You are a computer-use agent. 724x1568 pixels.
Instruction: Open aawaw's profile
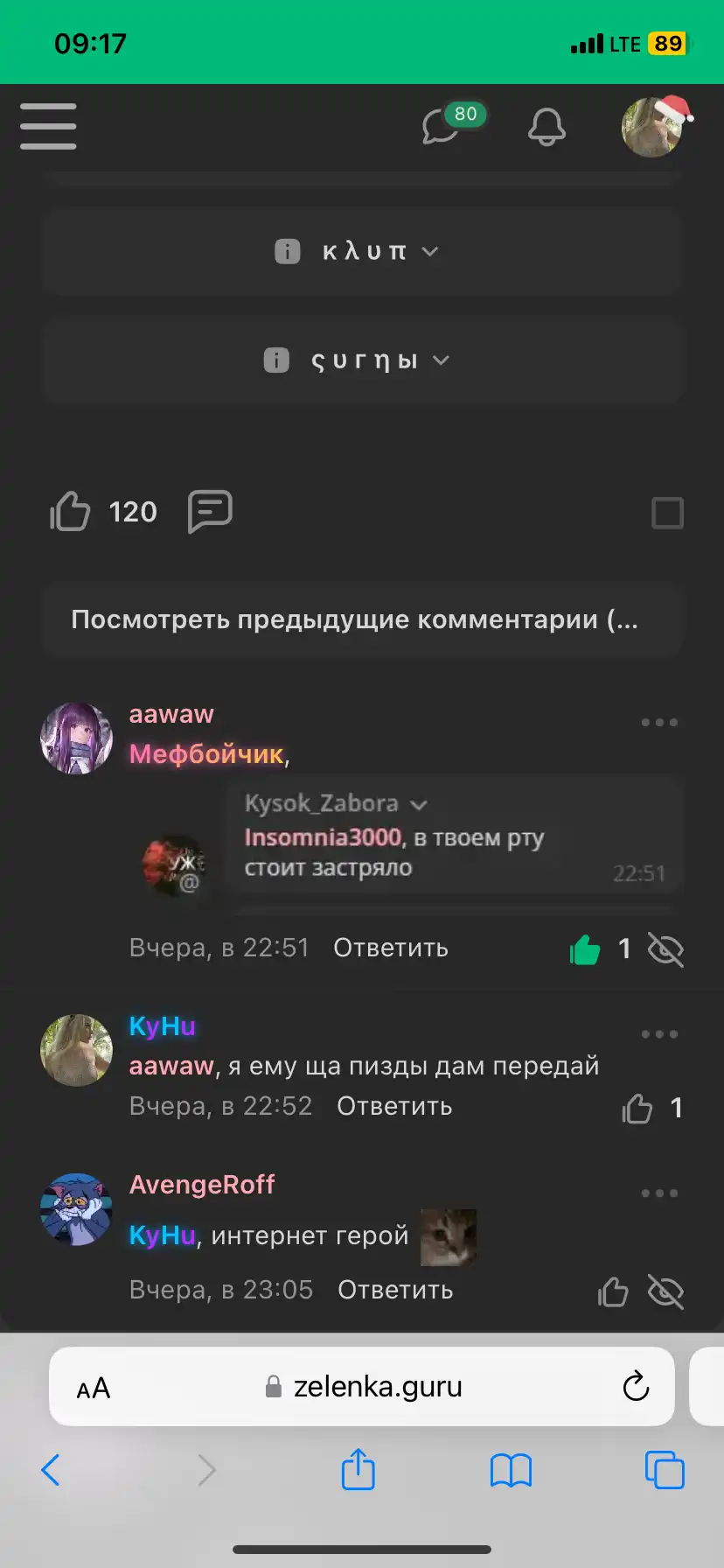tap(171, 714)
